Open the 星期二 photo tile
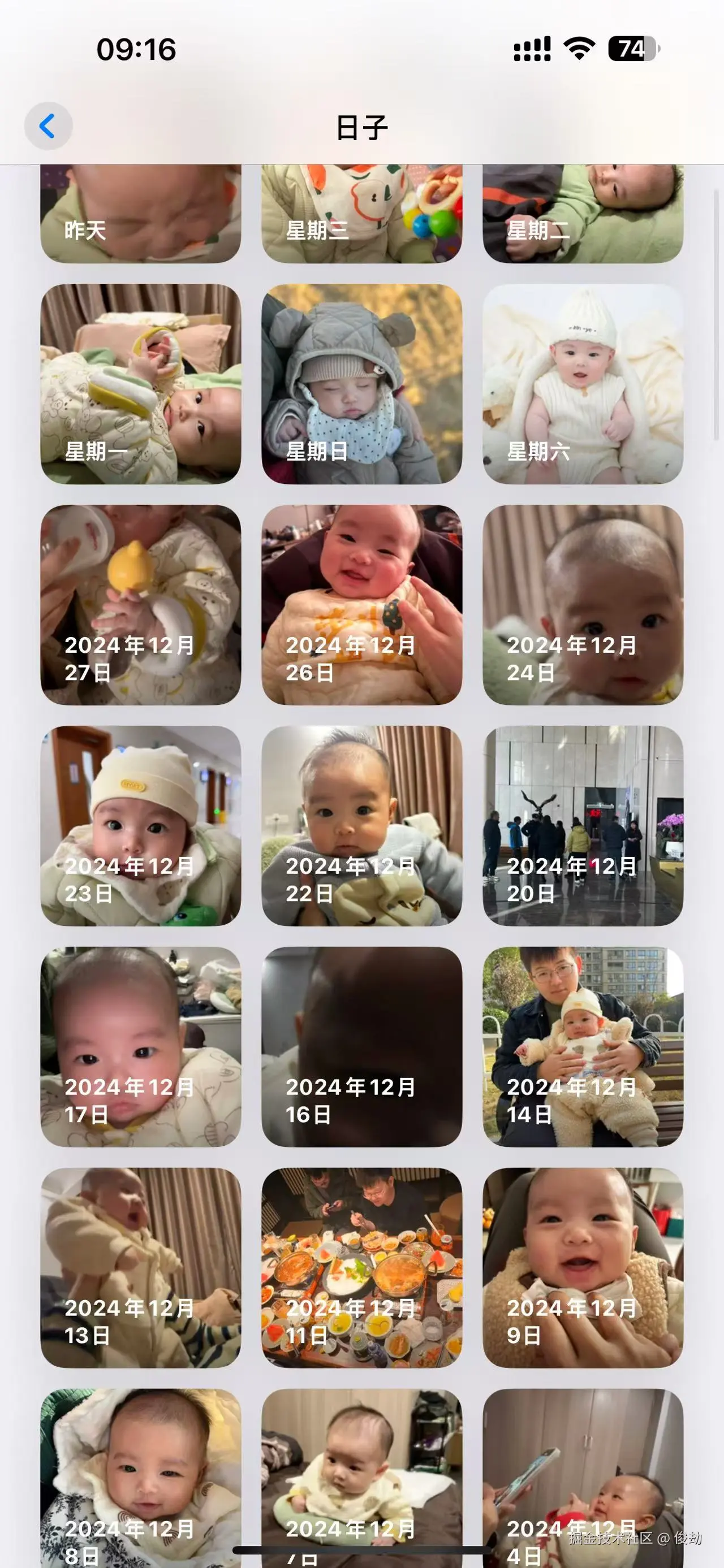724x1568 pixels. pos(583,214)
